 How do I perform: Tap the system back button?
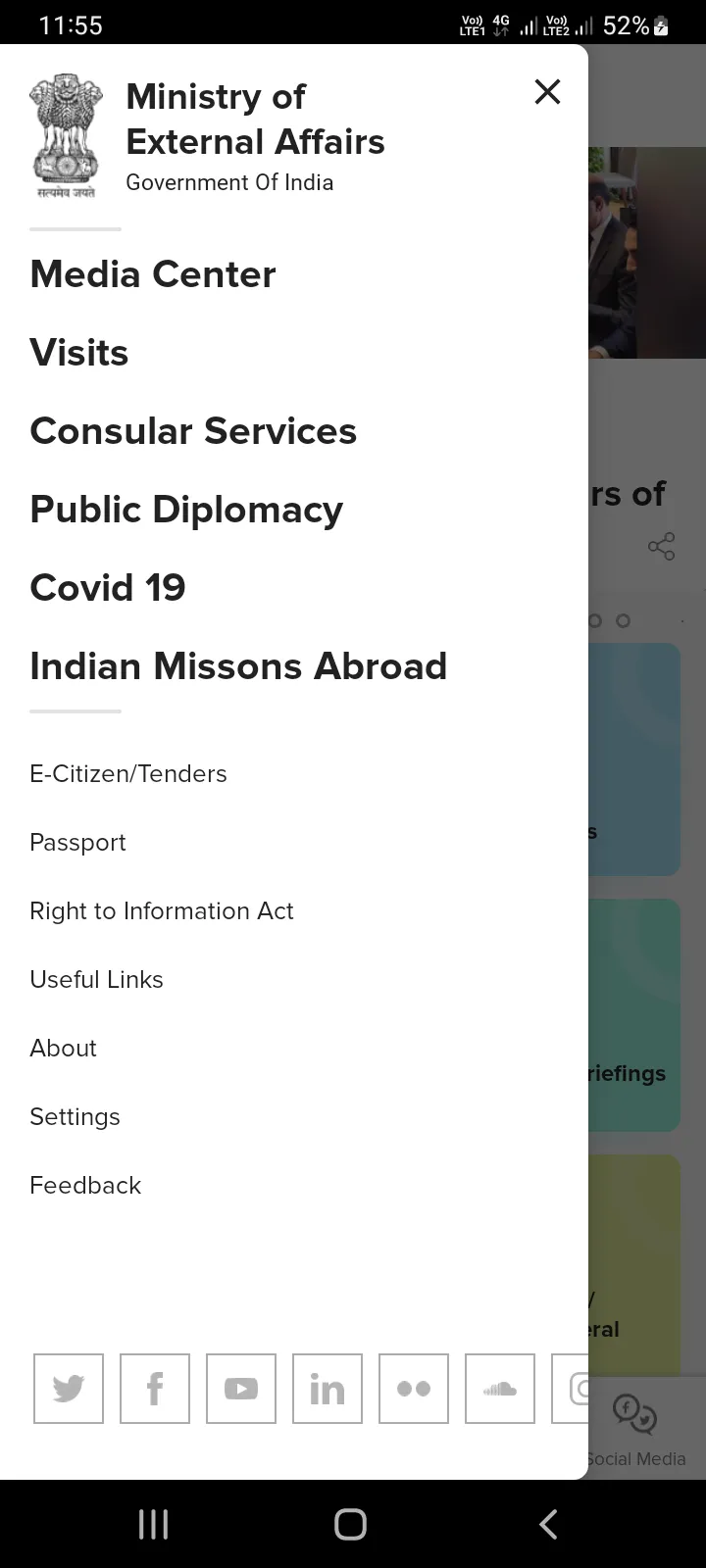point(548,1525)
